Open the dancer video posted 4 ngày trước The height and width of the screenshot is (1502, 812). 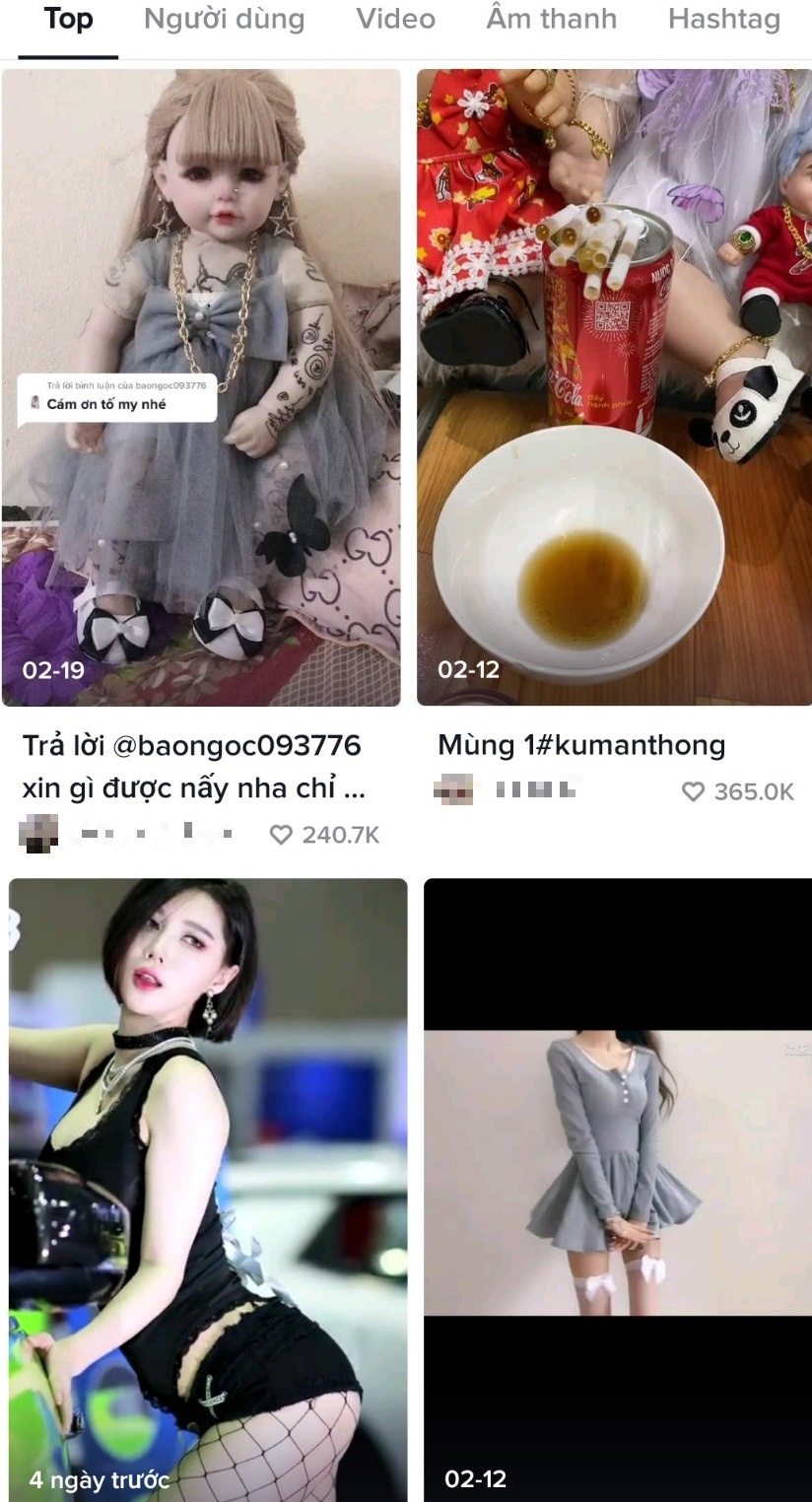coord(203,1183)
